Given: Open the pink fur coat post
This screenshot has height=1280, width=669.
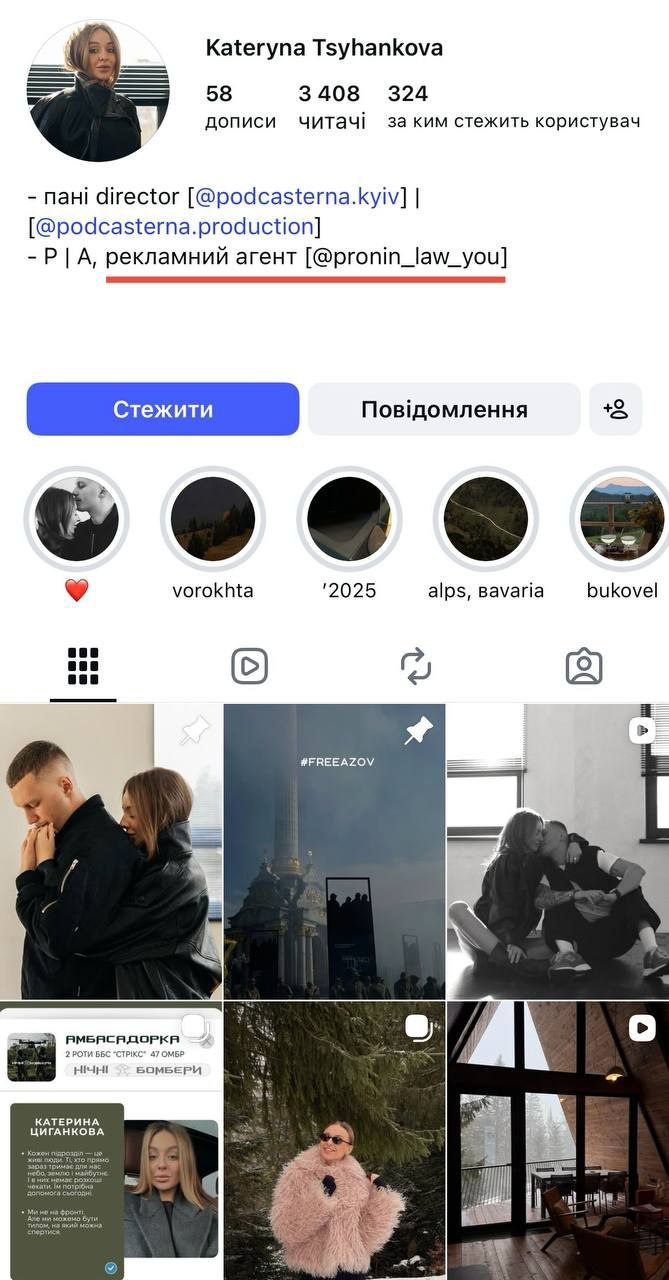Looking at the screenshot, I should [x=334, y=1141].
